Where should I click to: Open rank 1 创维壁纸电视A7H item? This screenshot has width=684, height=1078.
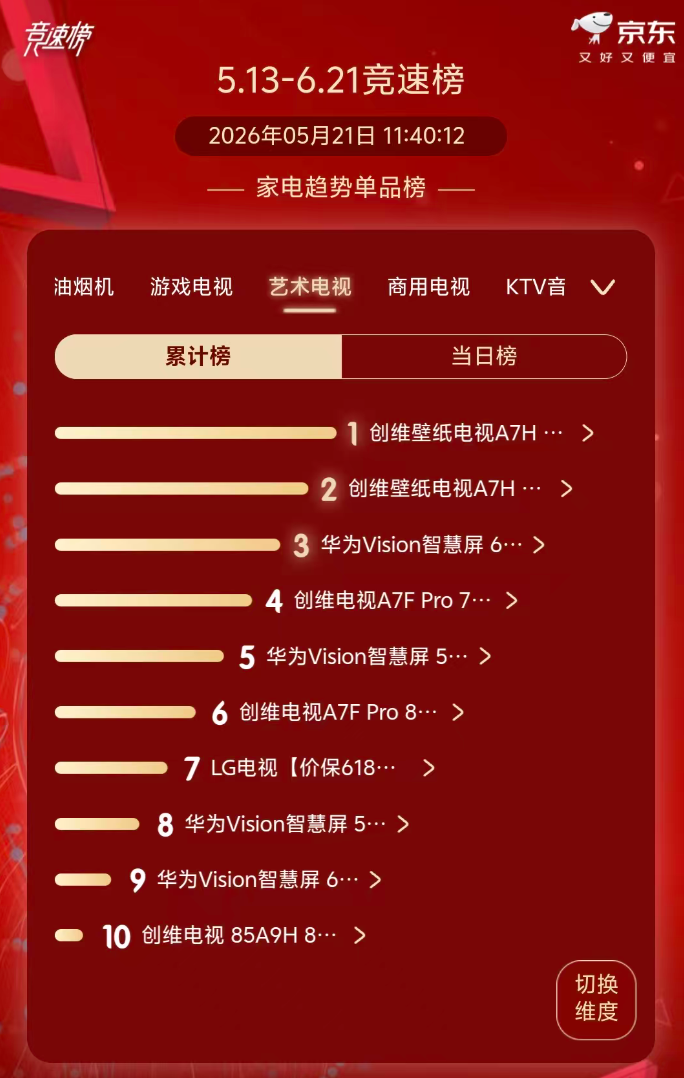point(324,433)
